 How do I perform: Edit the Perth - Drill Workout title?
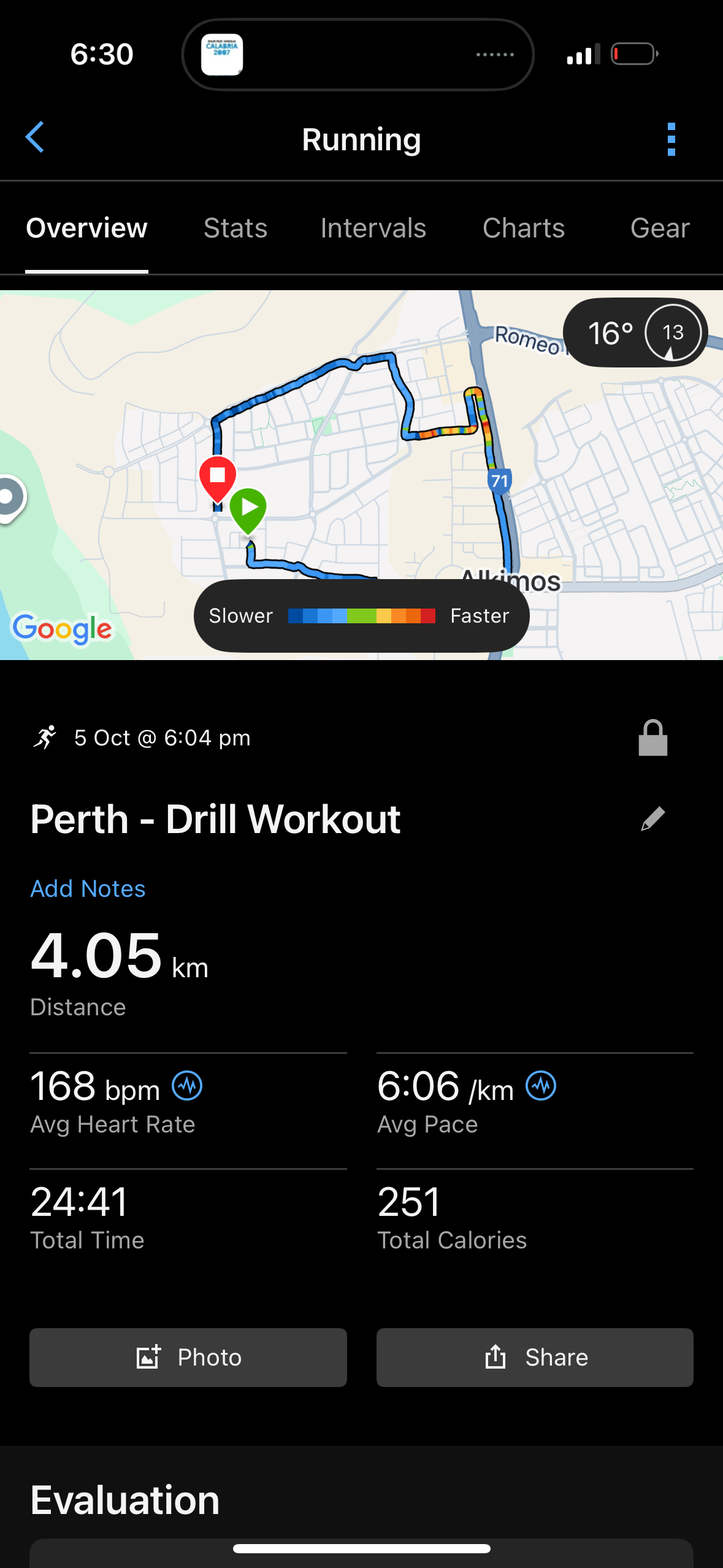[x=652, y=819]
